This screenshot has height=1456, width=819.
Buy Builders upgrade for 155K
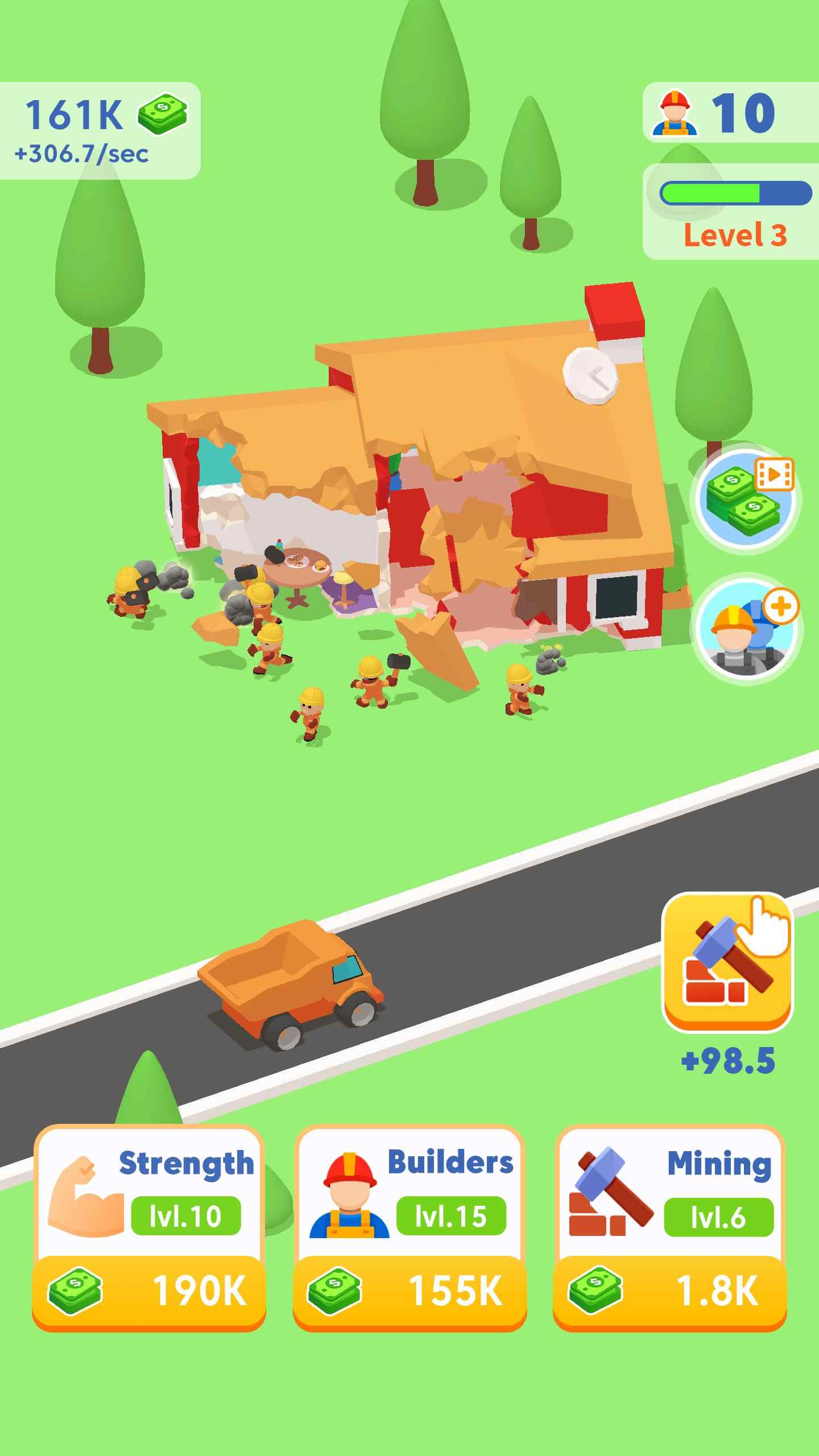(x=409, y=1290)
